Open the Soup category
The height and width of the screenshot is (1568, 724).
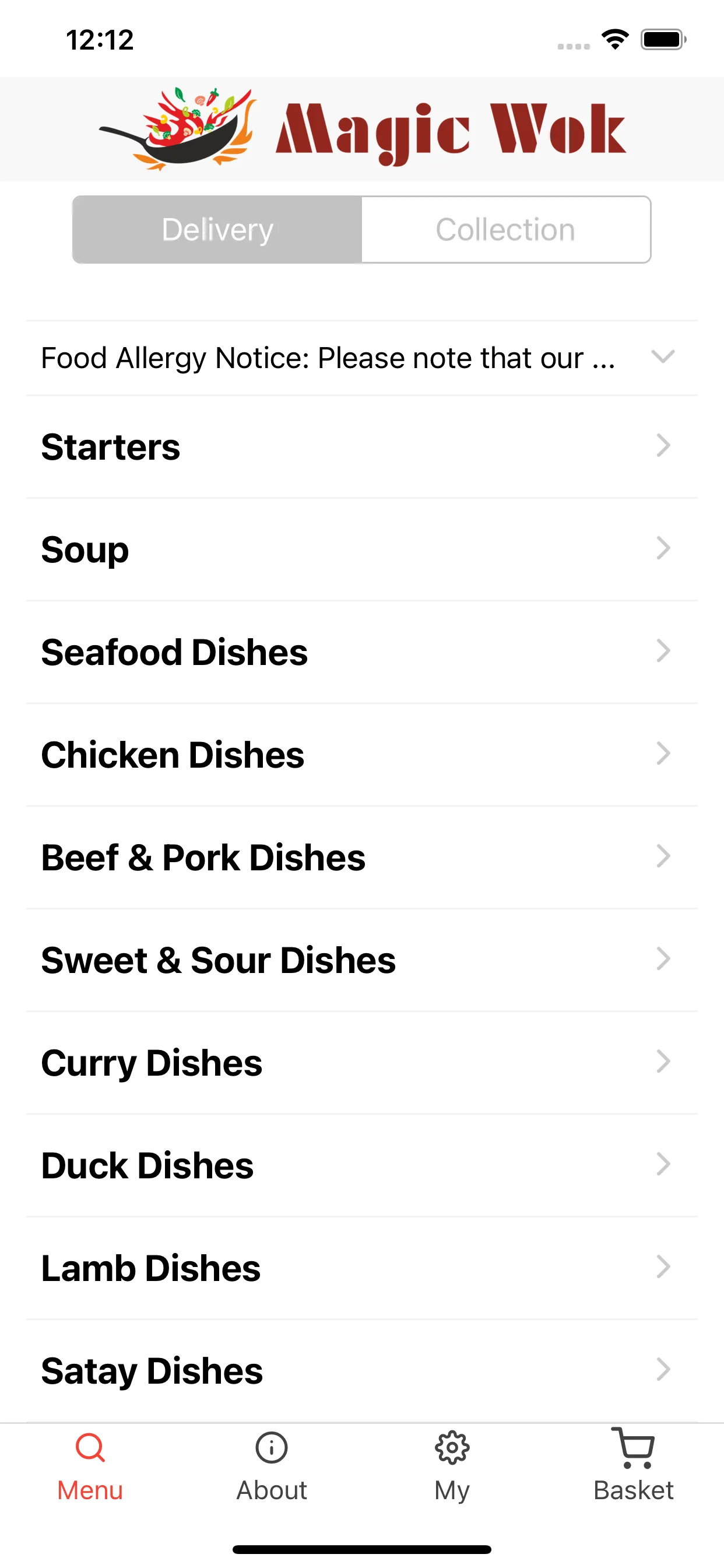[361, 549]
